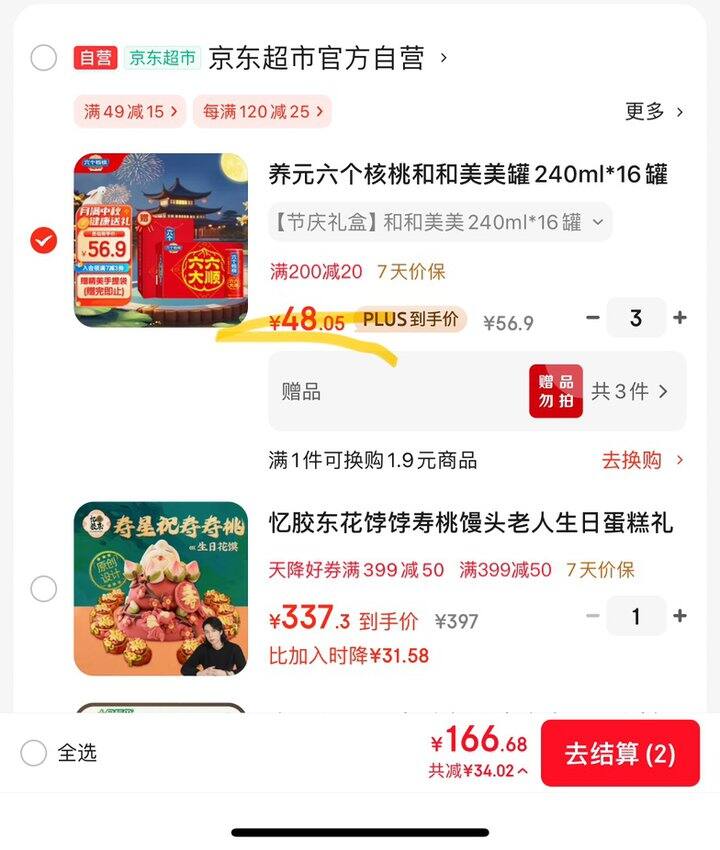Image resolution: width=720 pixels, height=850 pixels.
Task: Proceed with 去结算 (2) checkout
Action: click(620, 753)
